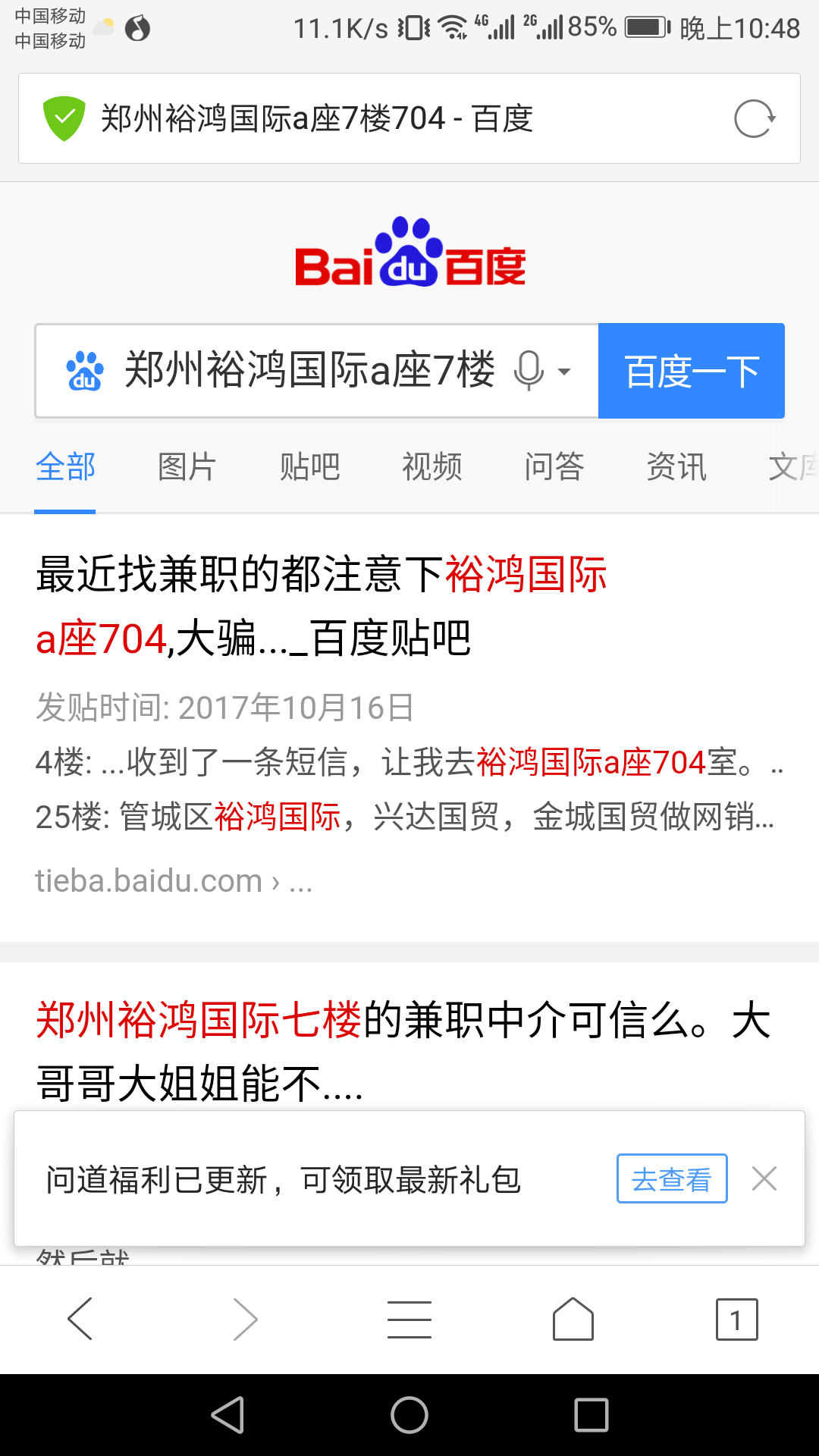Go to the browser home page

click(x=573, y=1319)
